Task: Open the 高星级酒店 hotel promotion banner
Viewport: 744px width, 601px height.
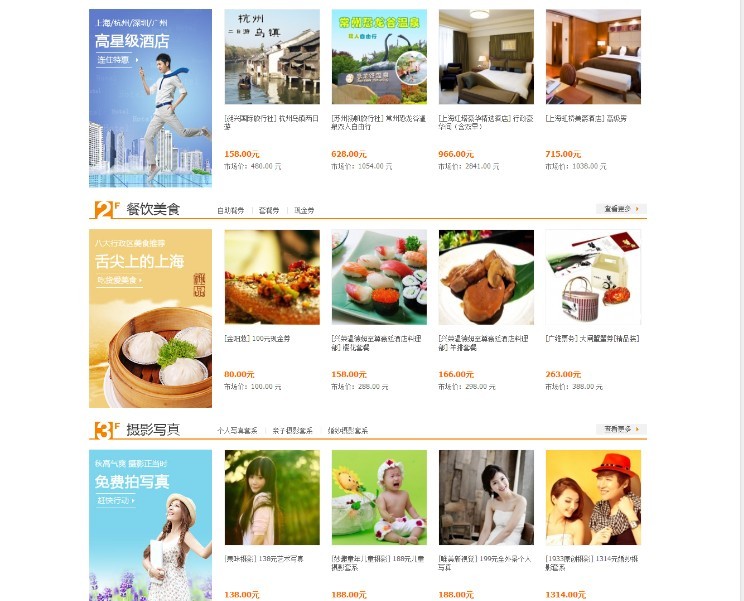Action: [x=150, y=98]
